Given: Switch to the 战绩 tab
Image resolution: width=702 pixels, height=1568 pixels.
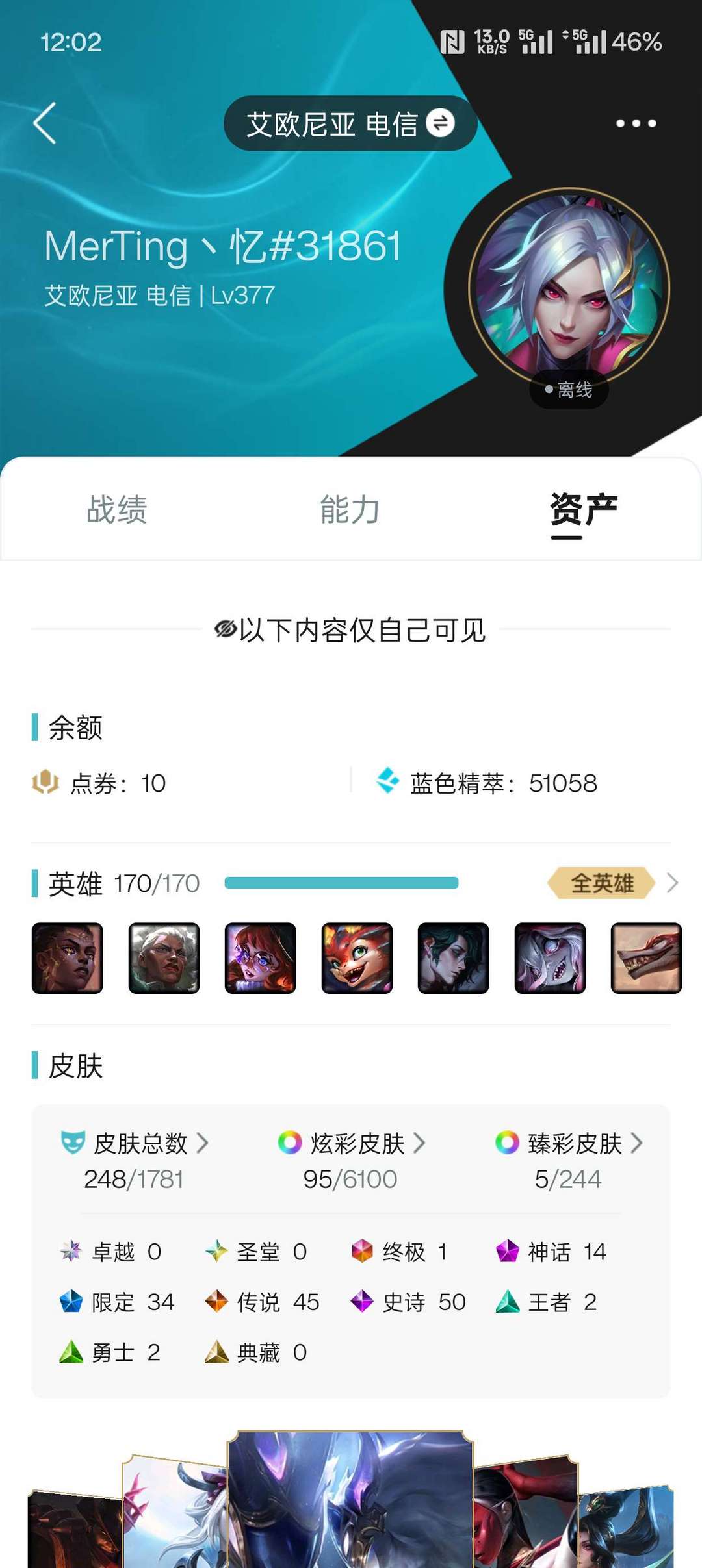Looking at the screenshot, I should [x=117, y=509].
